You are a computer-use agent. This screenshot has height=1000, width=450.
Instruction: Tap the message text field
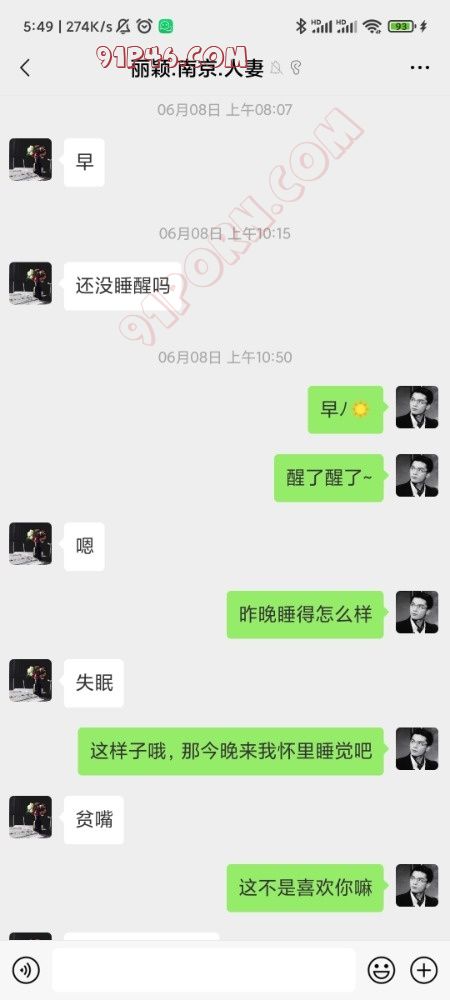203,970
